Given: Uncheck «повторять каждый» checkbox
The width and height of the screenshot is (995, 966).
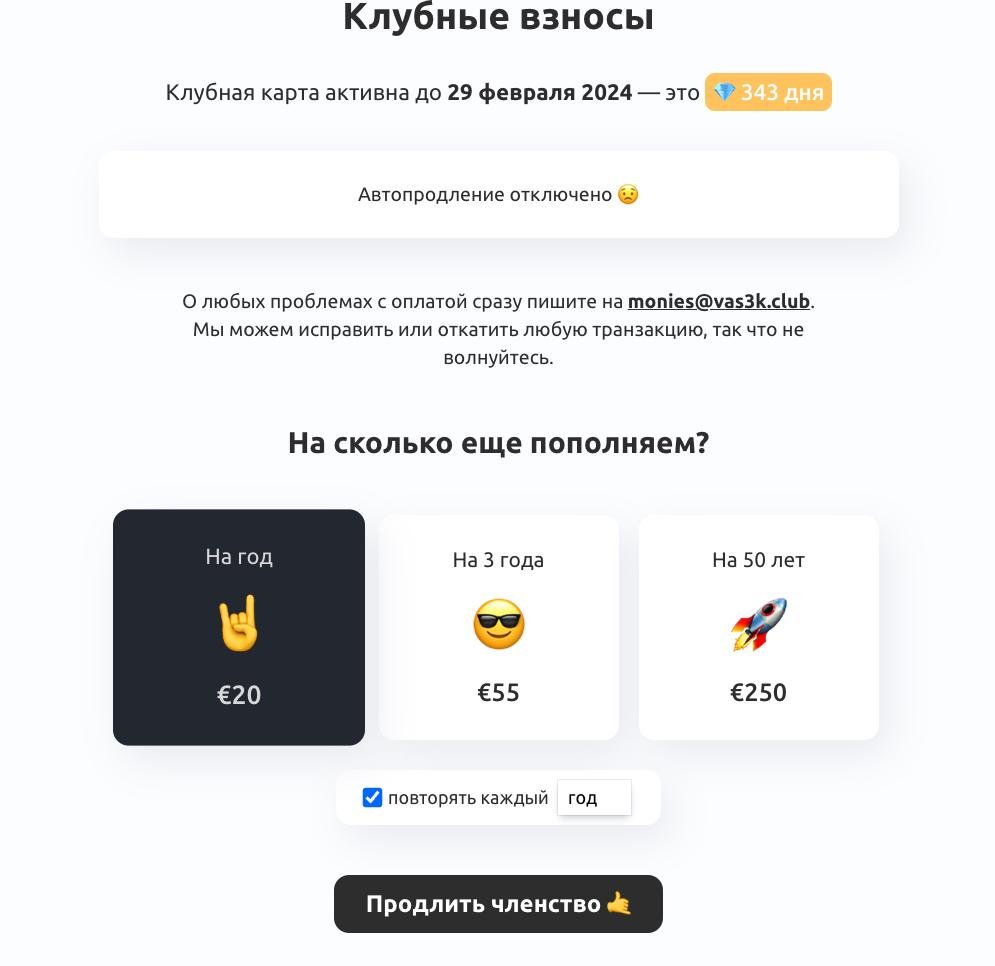Looking at the screenshot, I should [x=372, y=797].
